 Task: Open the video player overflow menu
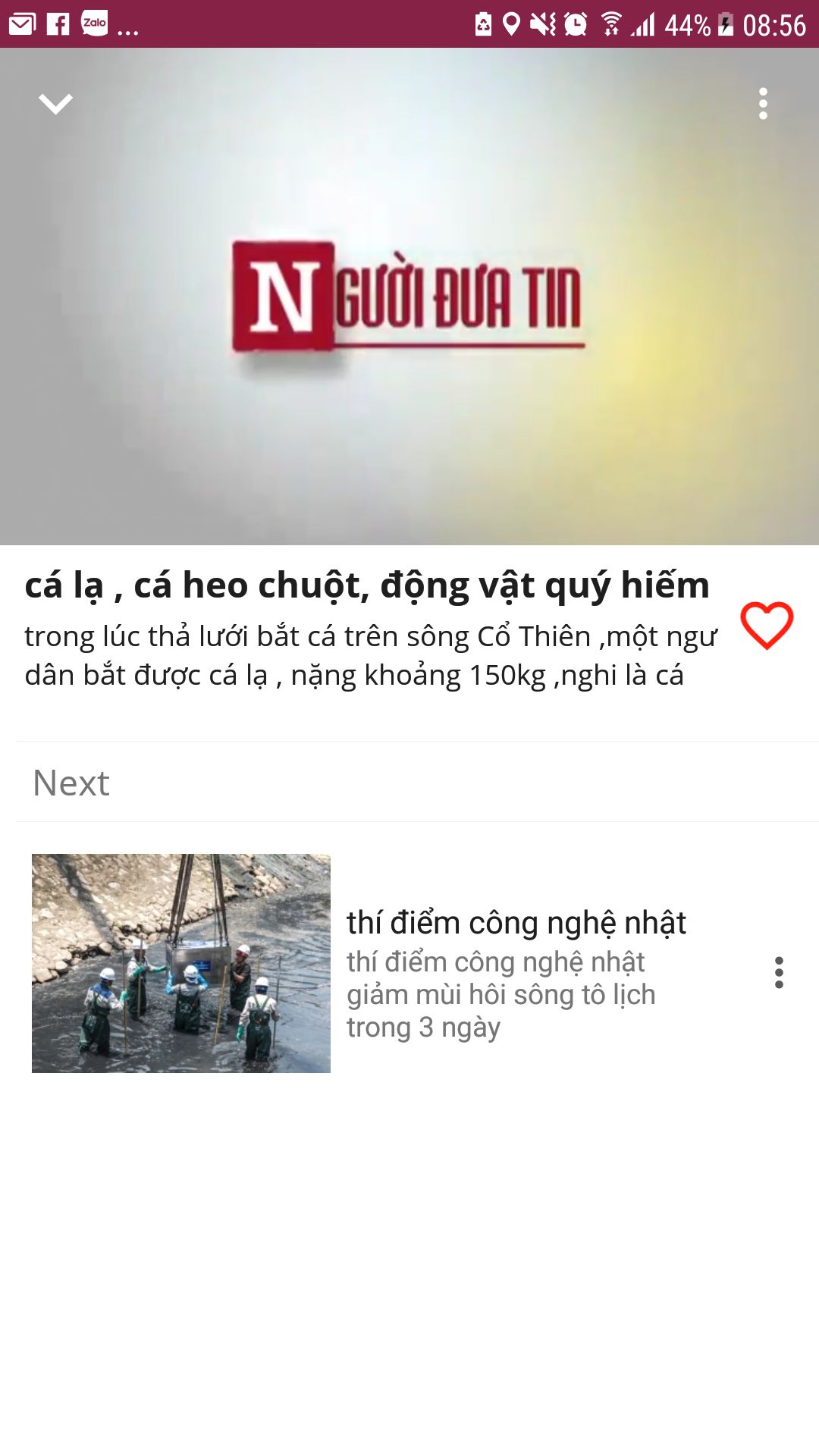tap(763, 103)
